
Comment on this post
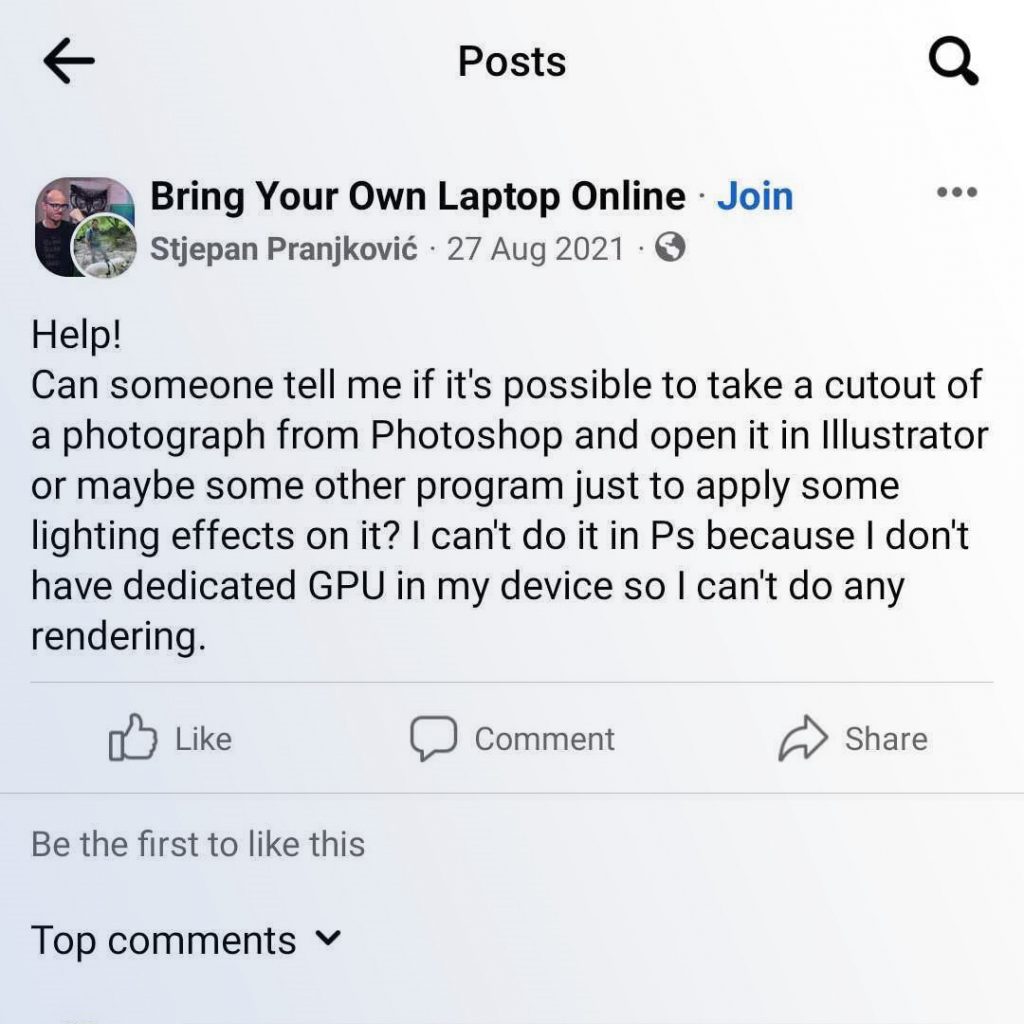pyautogui.click(x=512, y=740)
